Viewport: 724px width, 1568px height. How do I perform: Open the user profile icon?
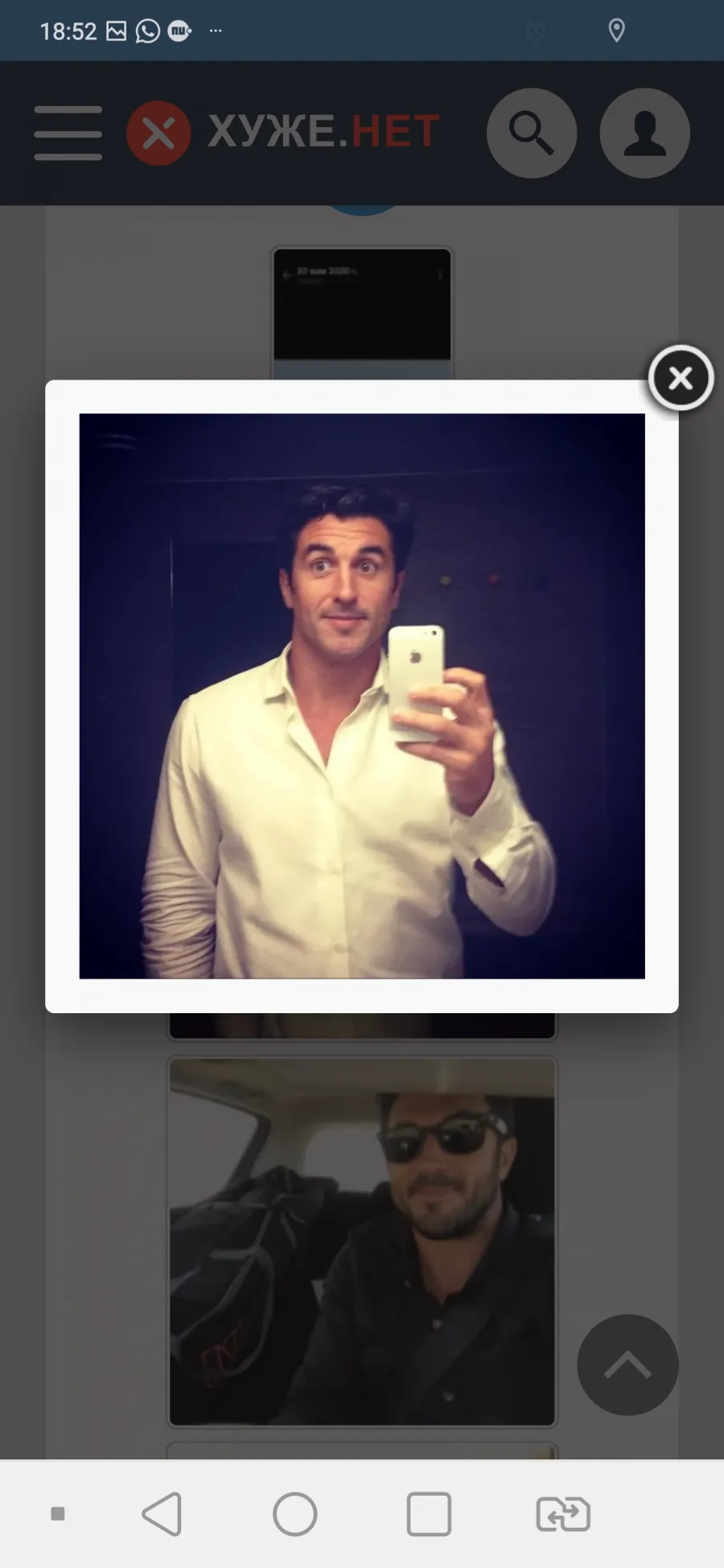point(644,133)
